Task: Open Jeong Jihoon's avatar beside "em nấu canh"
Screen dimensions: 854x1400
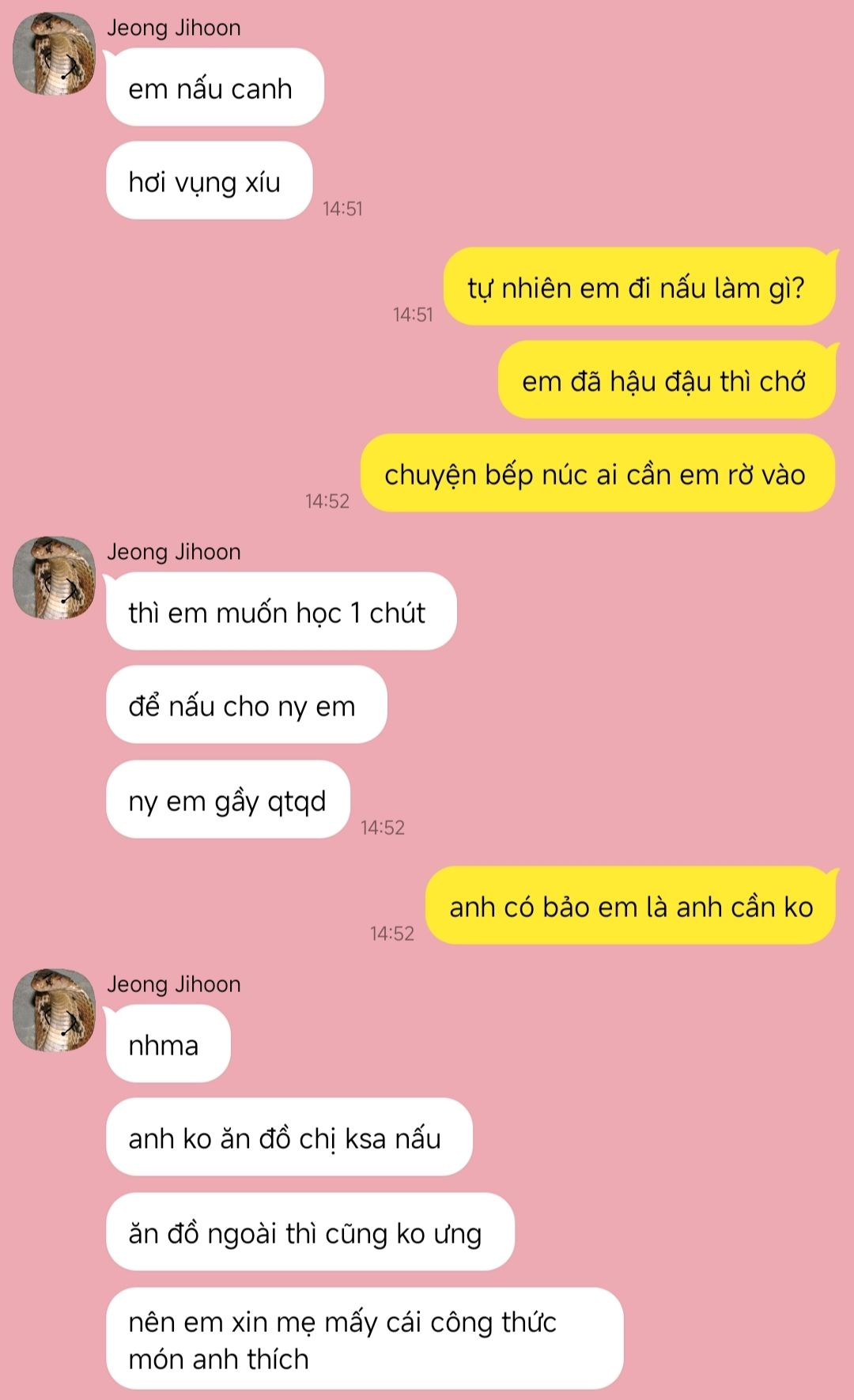Action: point(54,54)
